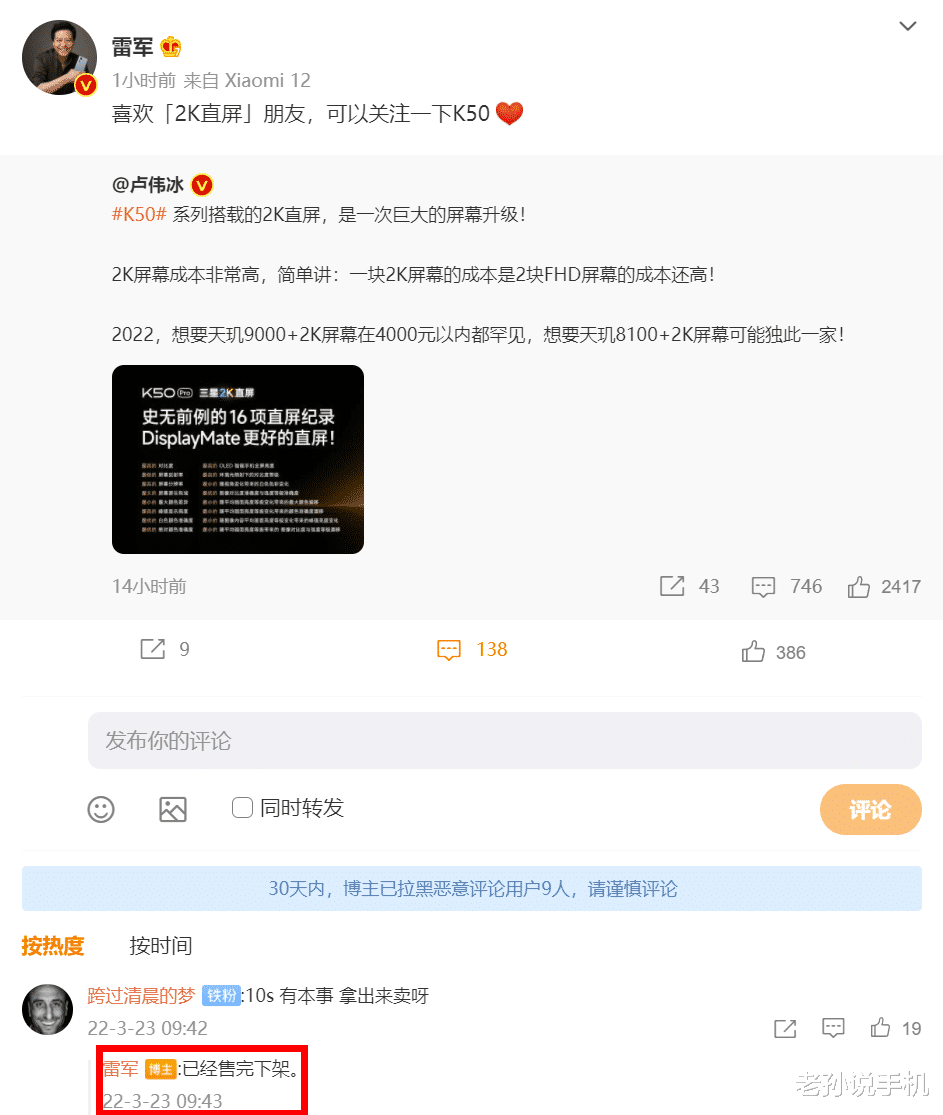
Task: Like the comment by 跨过清晨的梦
Action: (x=880, y=1028)
